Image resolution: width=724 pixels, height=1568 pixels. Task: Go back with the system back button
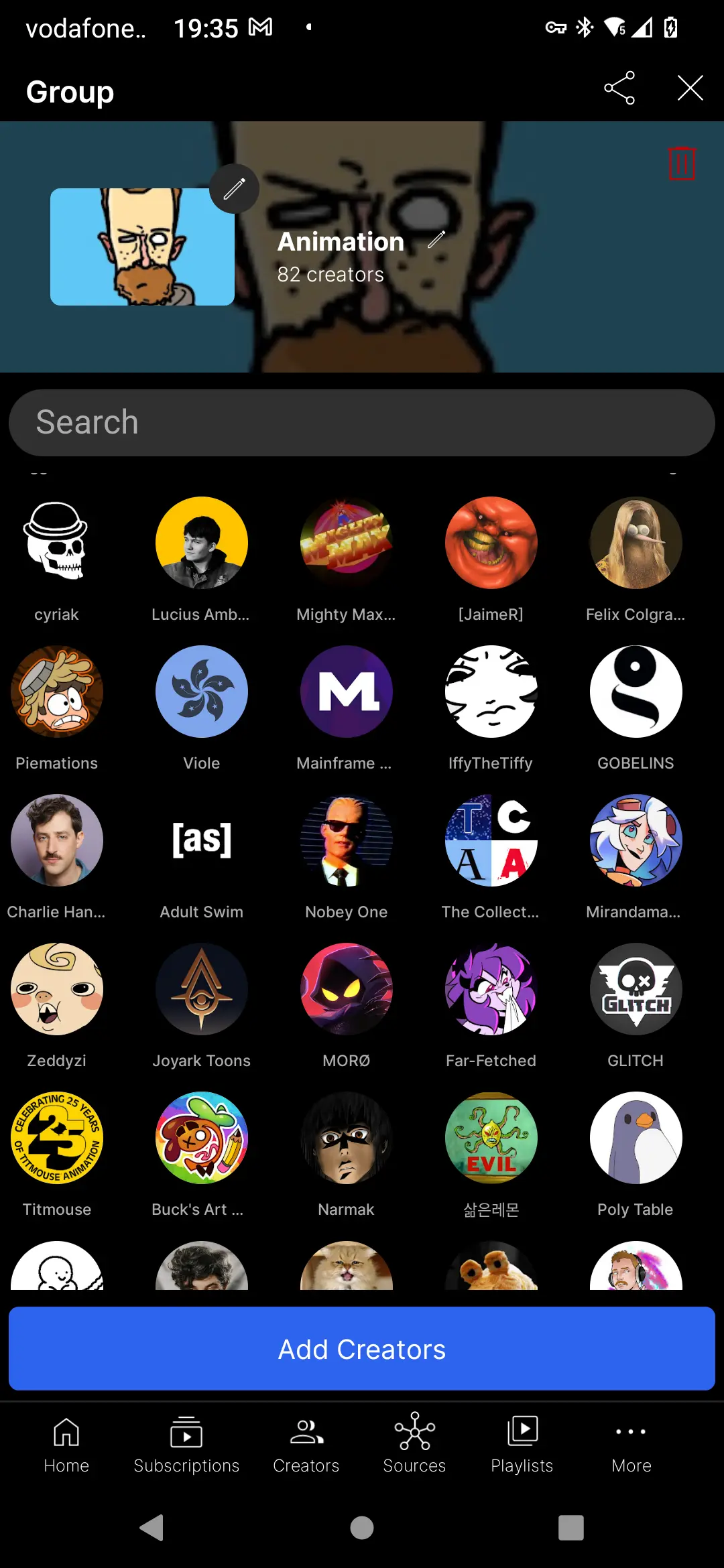(152, 1528)
